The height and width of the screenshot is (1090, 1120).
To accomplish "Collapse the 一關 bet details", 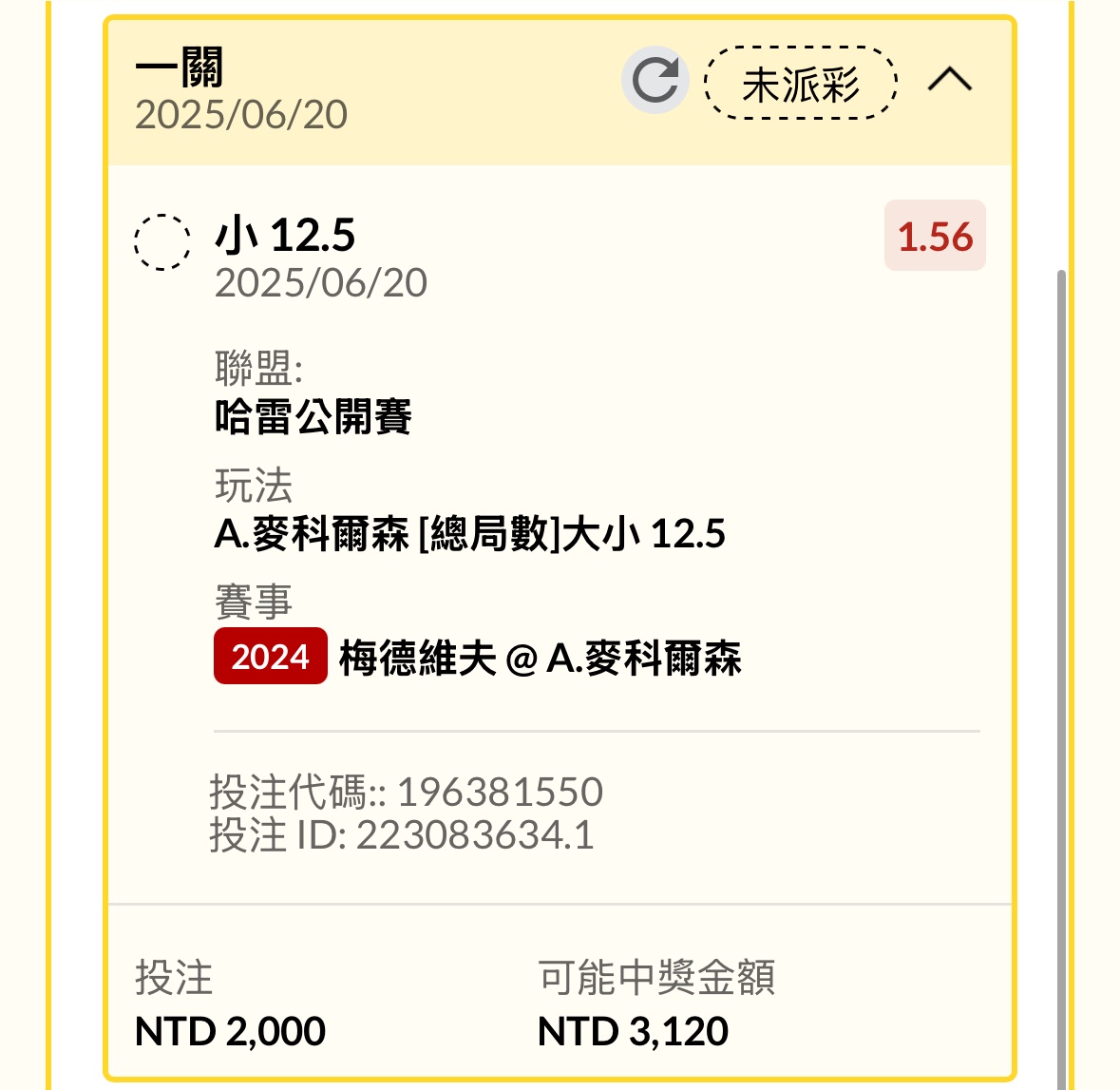I will pos(949,81).
